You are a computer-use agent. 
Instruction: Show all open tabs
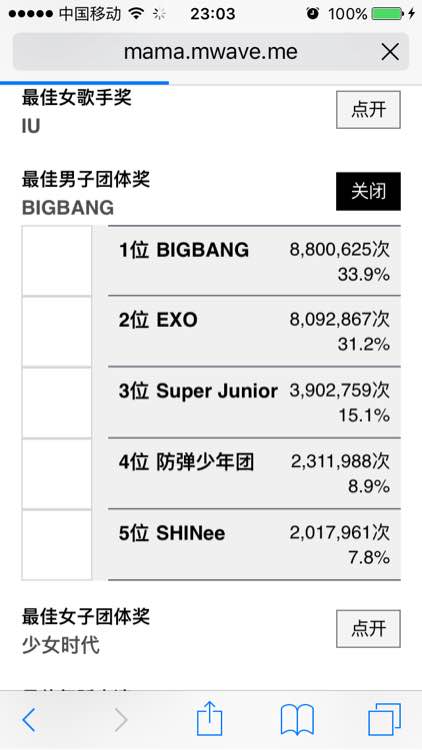(x=384, y=719)
